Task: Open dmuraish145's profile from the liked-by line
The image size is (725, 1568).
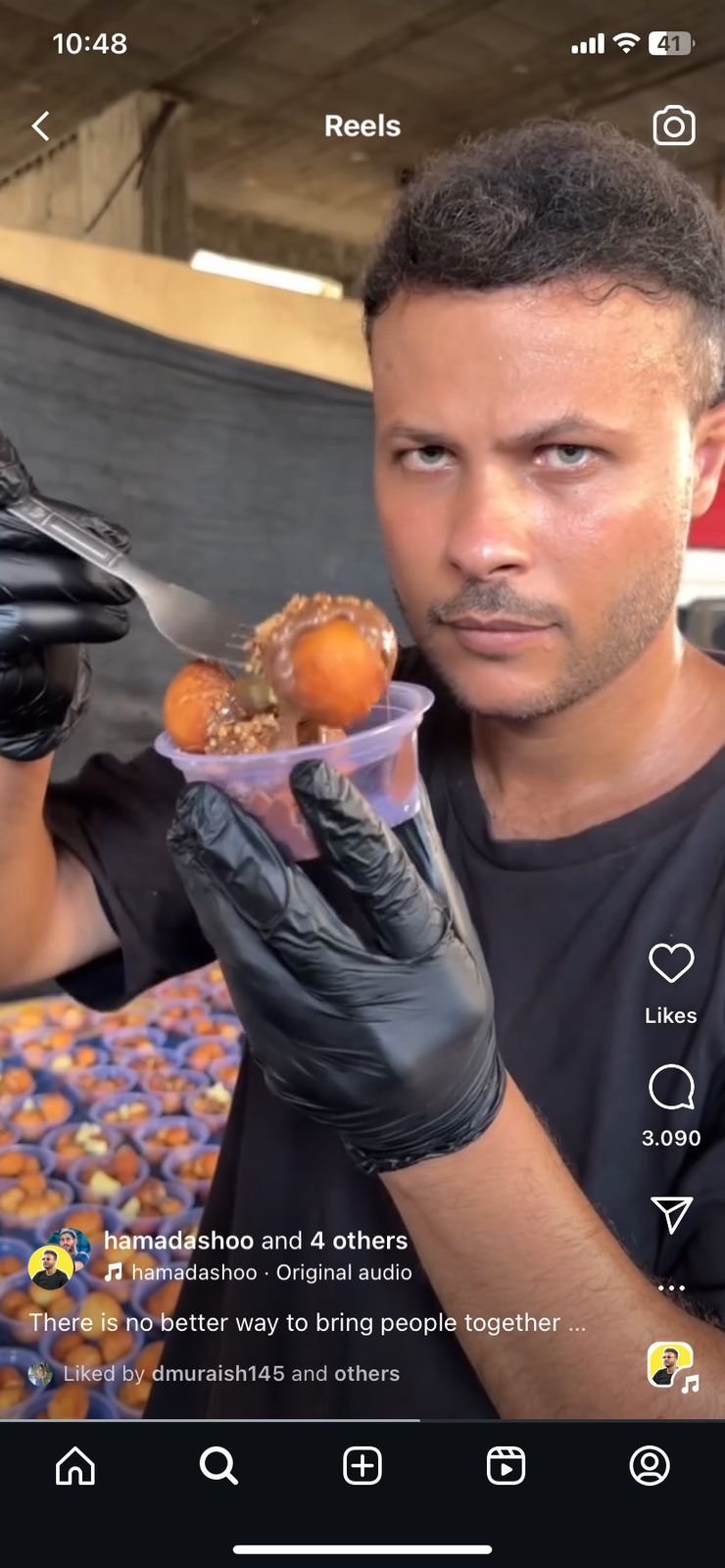Action: [x=217, y=1373]
